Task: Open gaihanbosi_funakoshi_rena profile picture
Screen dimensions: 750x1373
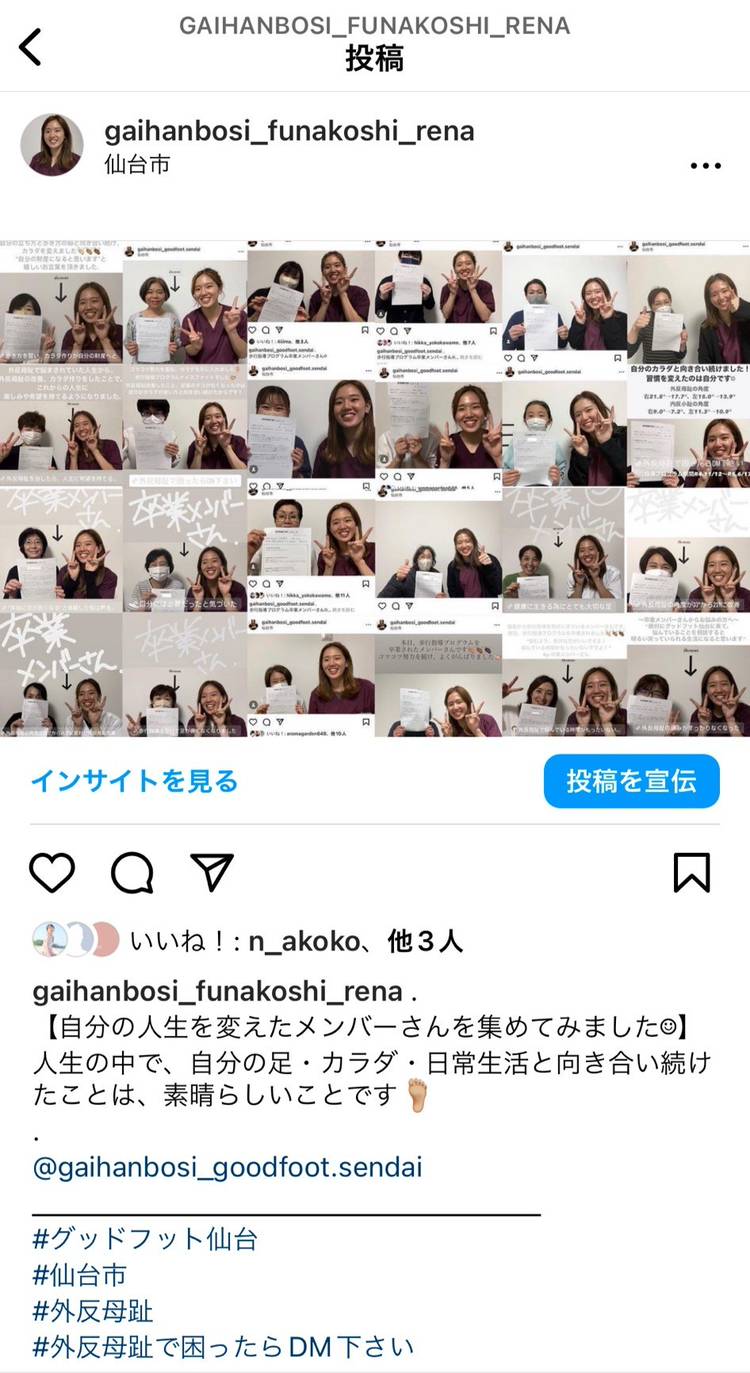Action: [52, 145]
